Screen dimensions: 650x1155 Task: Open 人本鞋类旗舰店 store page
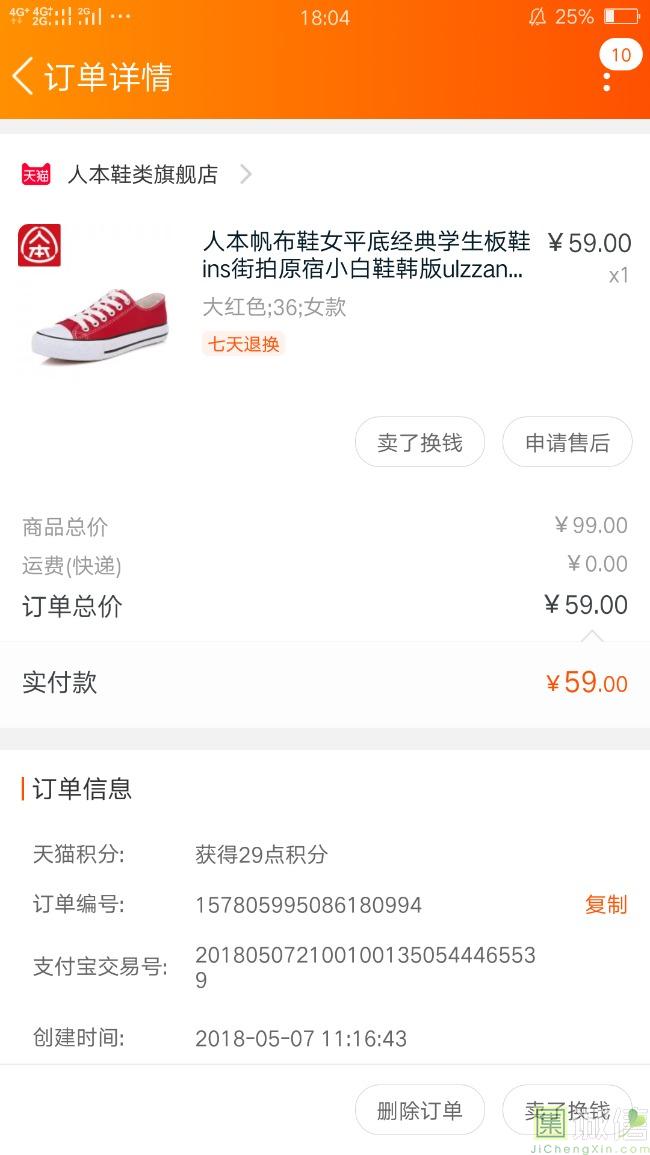(142, 175)
